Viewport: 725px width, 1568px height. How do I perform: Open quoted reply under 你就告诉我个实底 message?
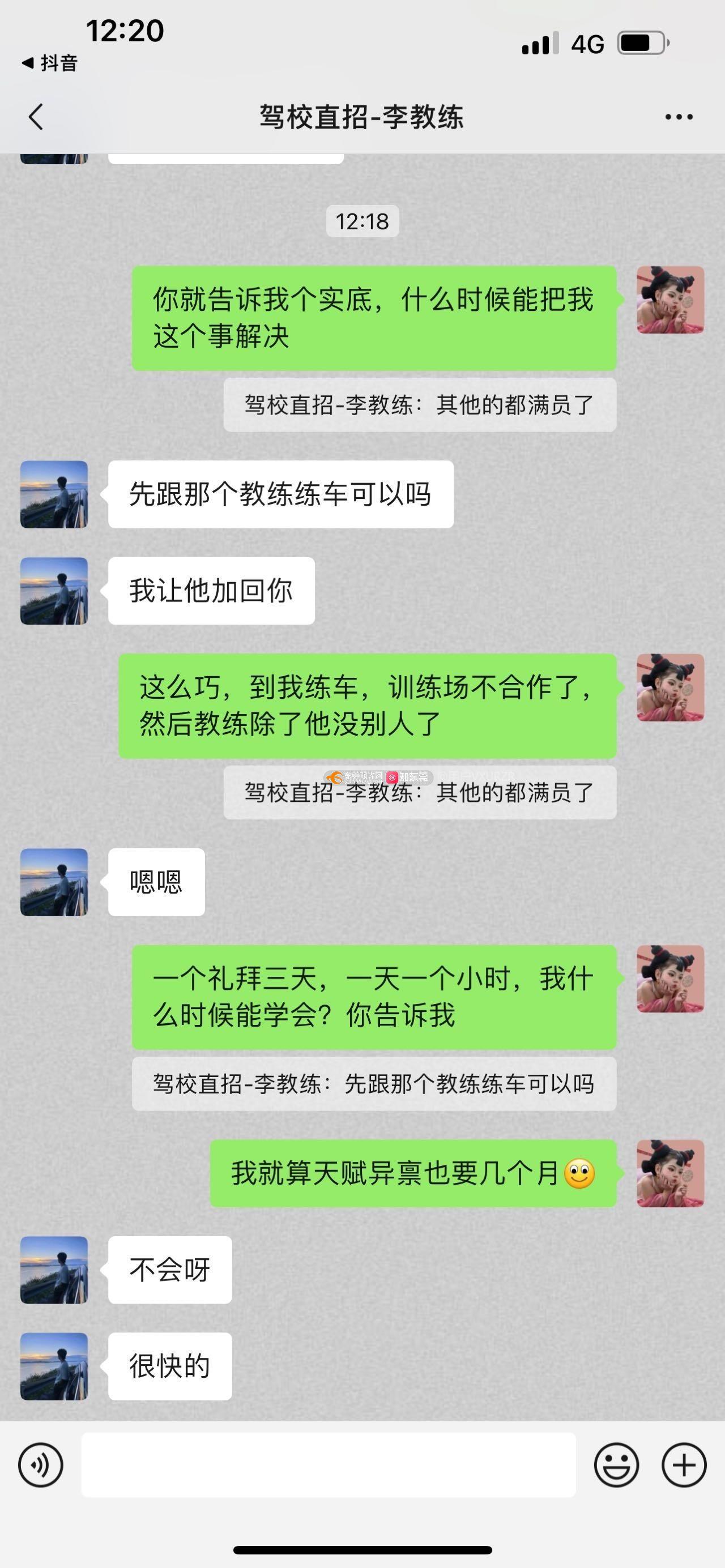(x=419, y=405)
